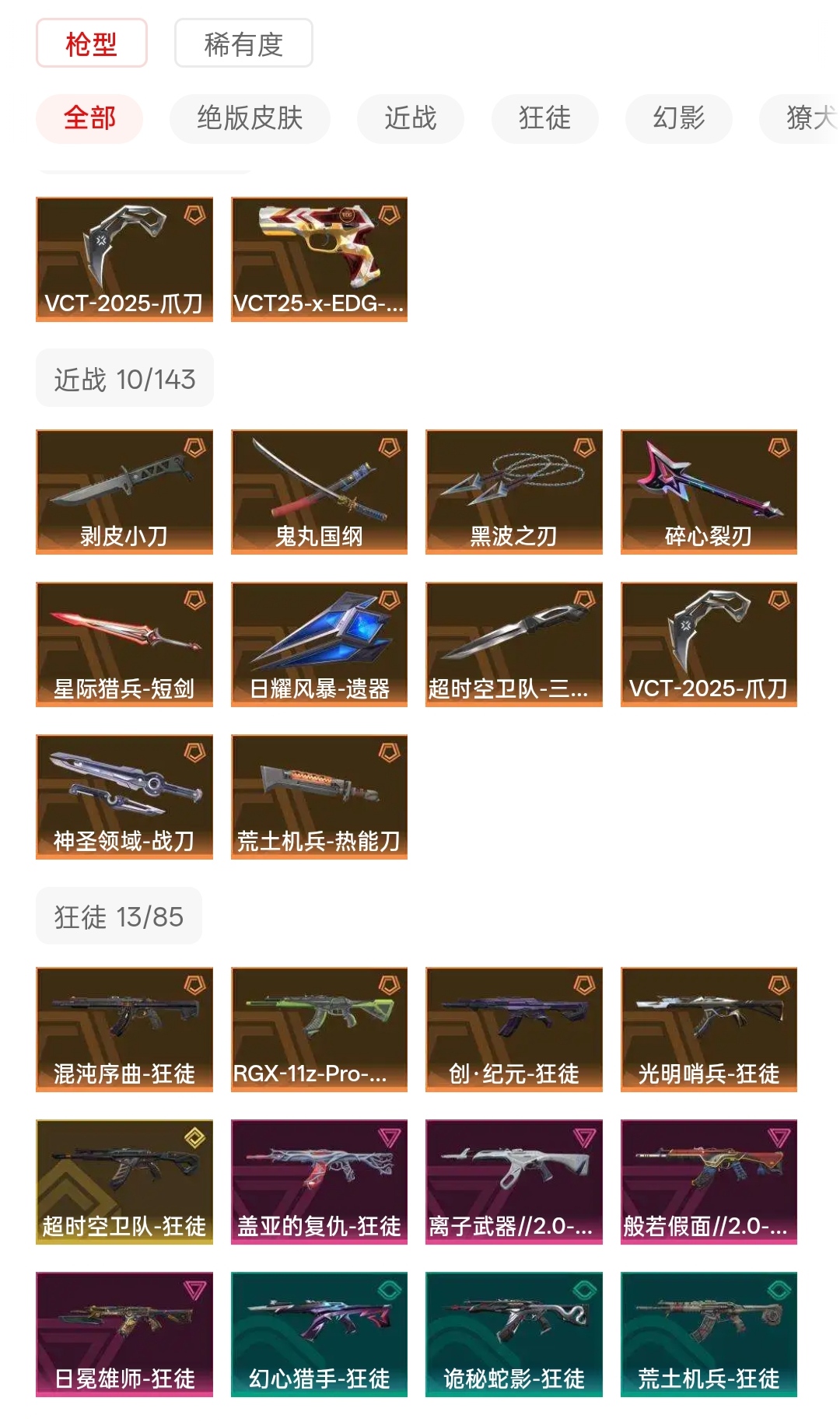
Task: Switch to the 稀有度 tab
Action: (x=243, y=44)
